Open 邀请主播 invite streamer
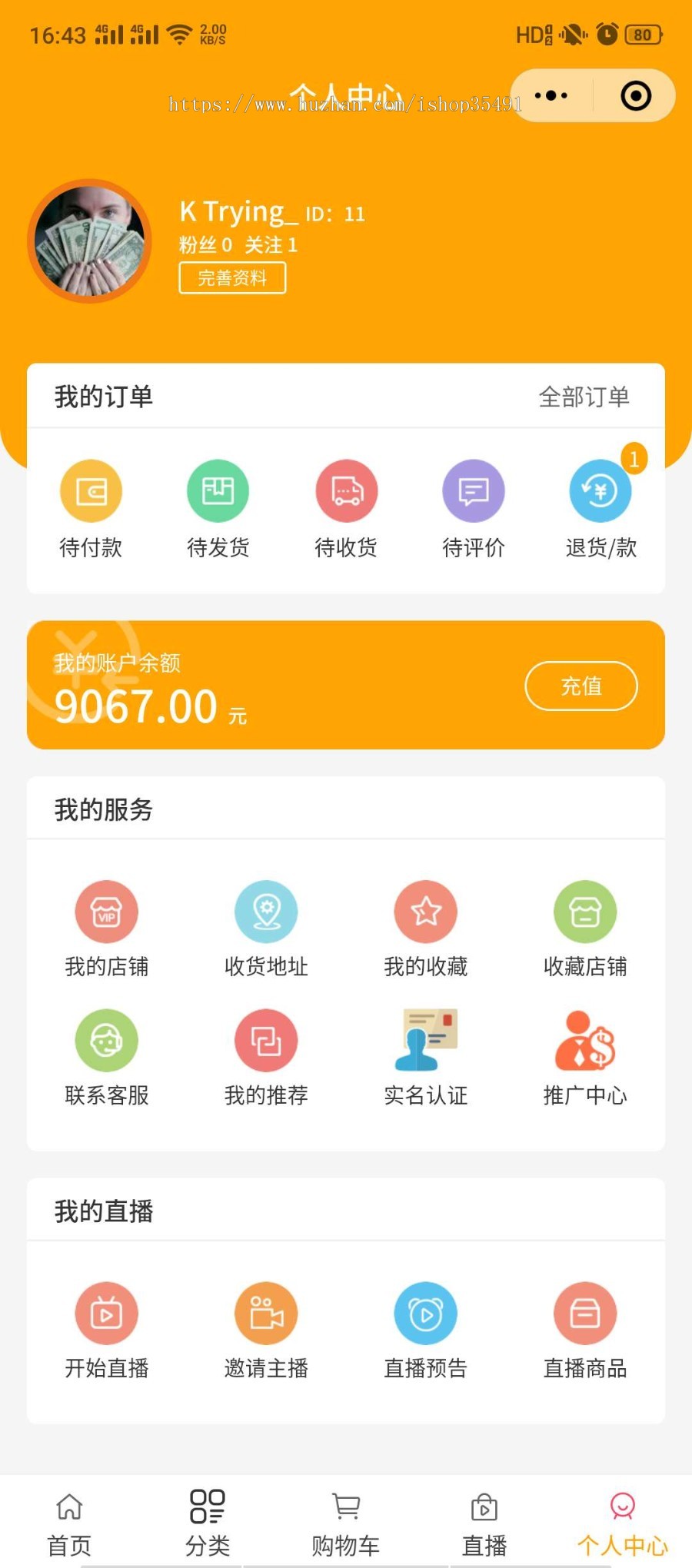The width and height of the screenshot is (692, 1568). (266, 1328)
